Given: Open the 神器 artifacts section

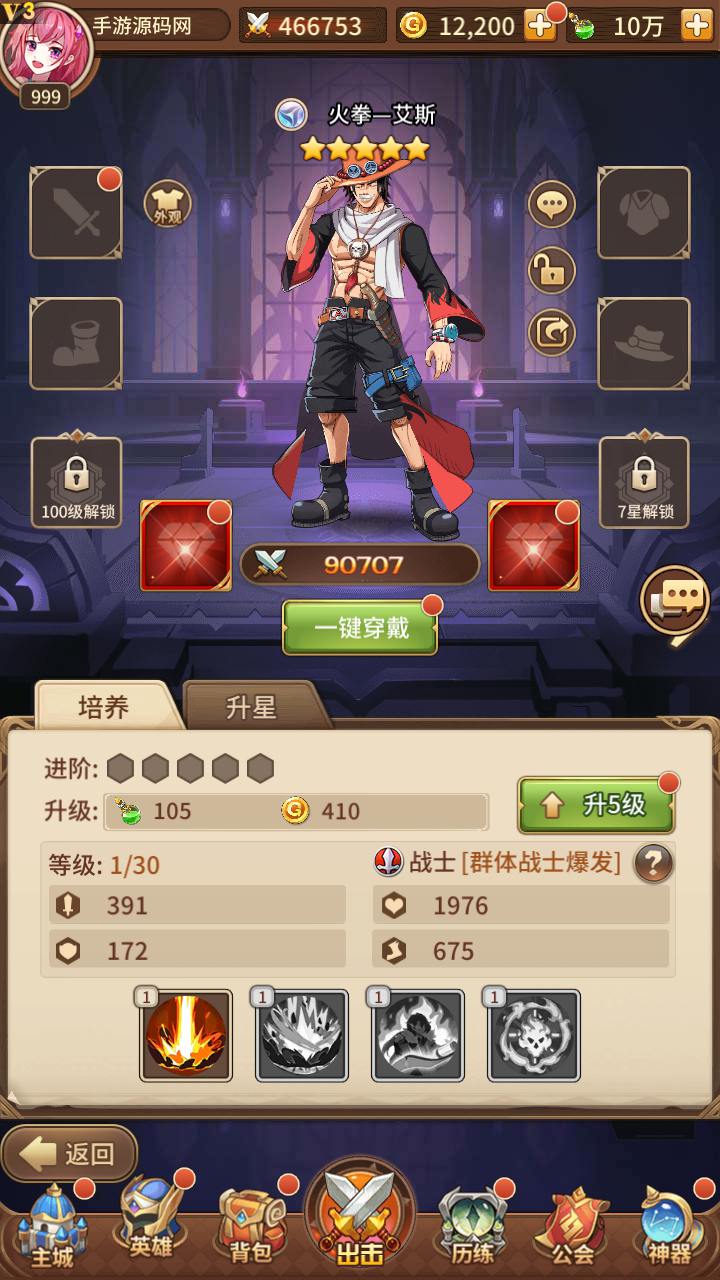Looking at the screenshot, I should pyautogui.click(x=667, y=1226).
